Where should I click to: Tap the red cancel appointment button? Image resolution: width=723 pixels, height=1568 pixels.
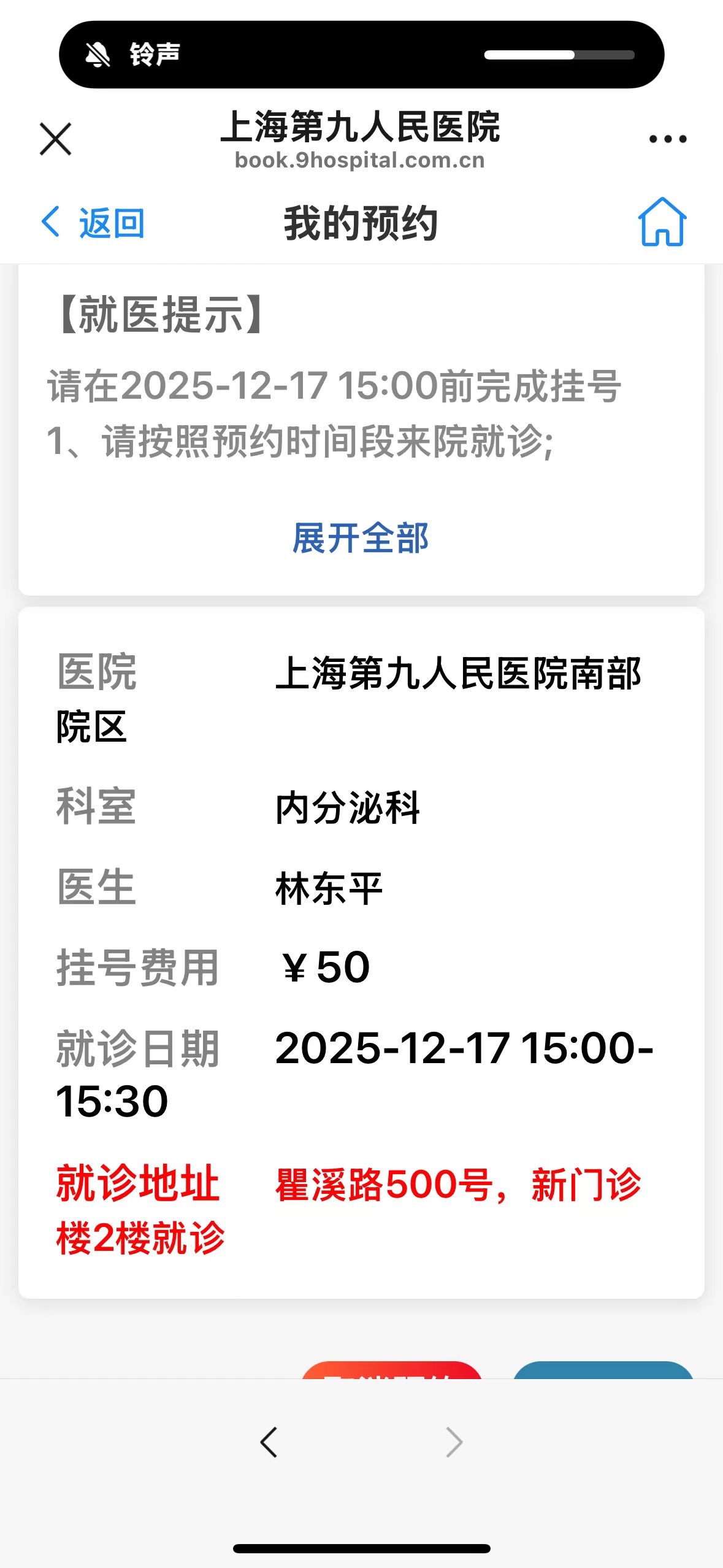tap(391, 1370)
